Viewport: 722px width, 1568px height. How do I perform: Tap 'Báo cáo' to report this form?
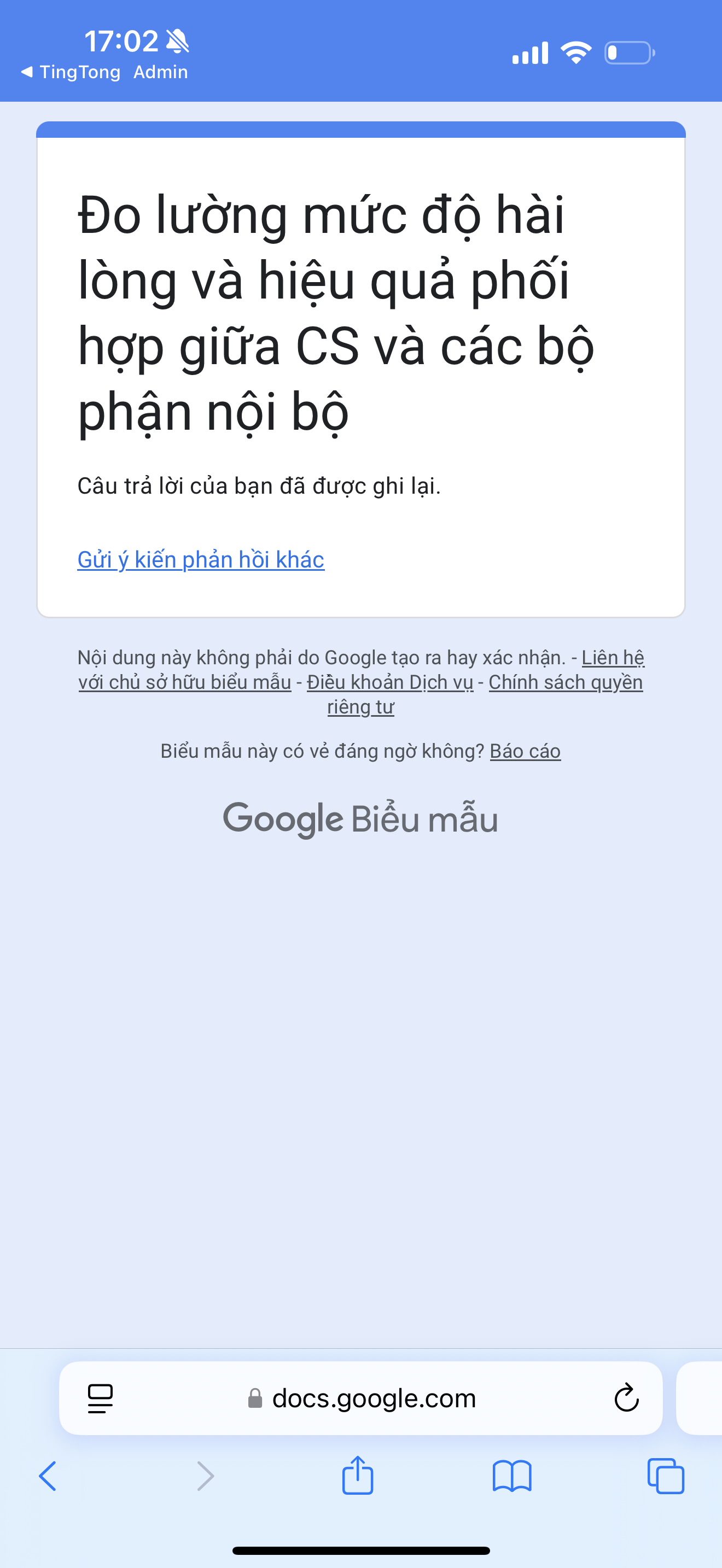click(525, 751)
